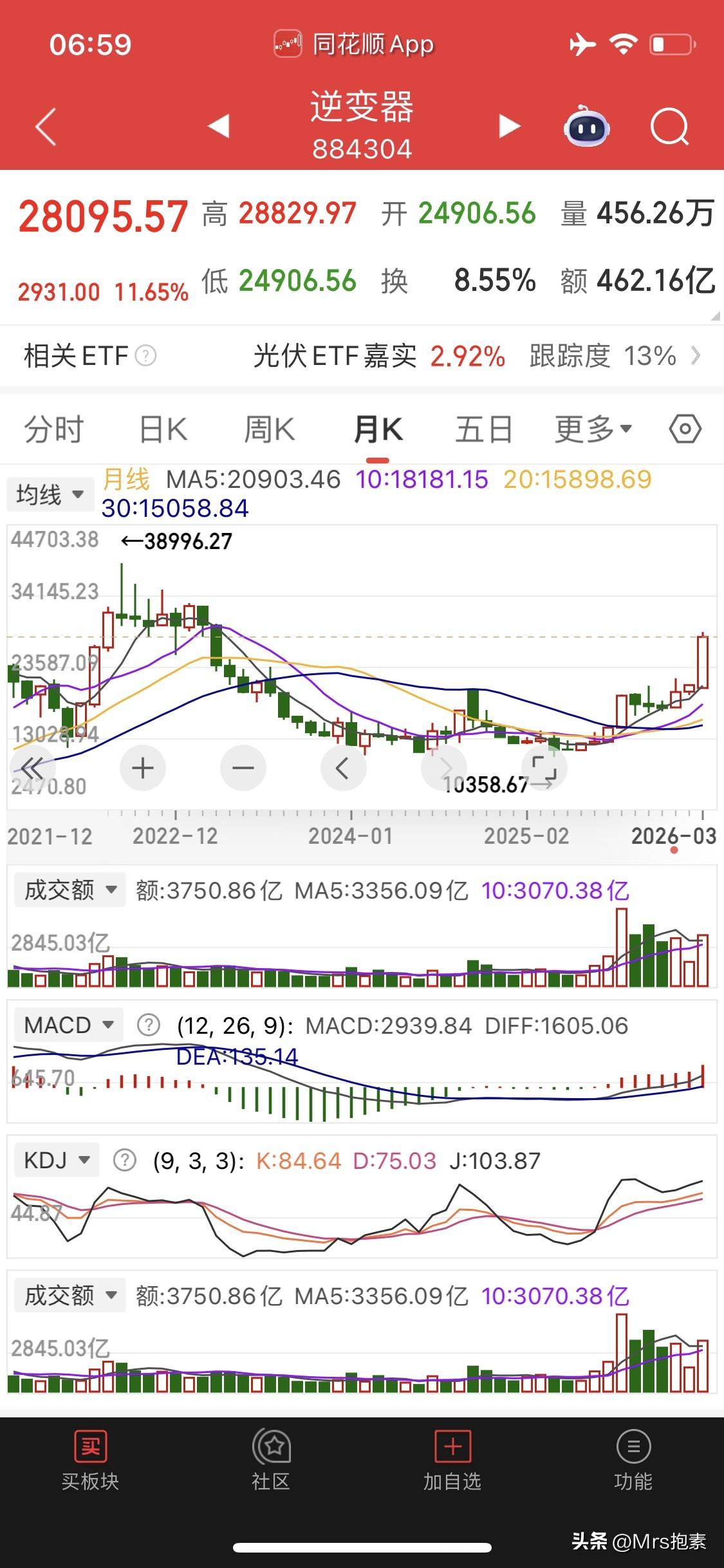
Task: Open the KDJ indicator dropdown
Action: pyautogui.click(x=57, y=1159)
